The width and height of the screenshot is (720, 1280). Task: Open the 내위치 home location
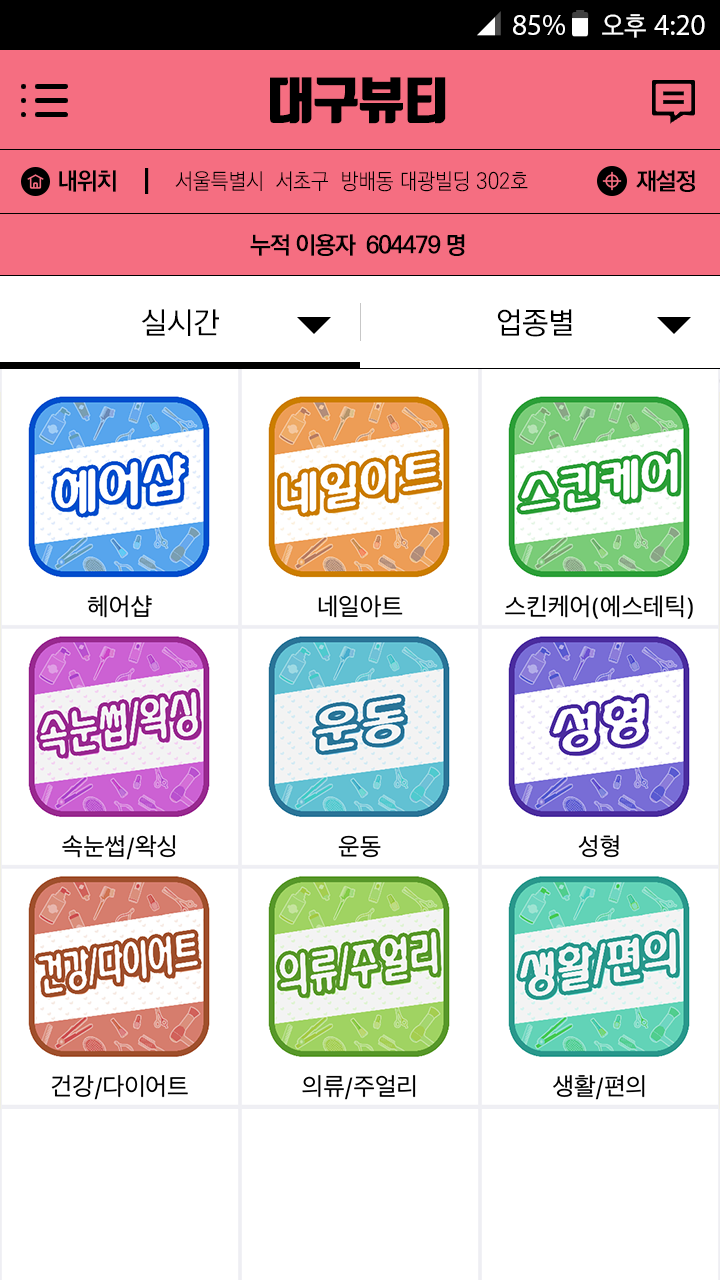point(70,181)
